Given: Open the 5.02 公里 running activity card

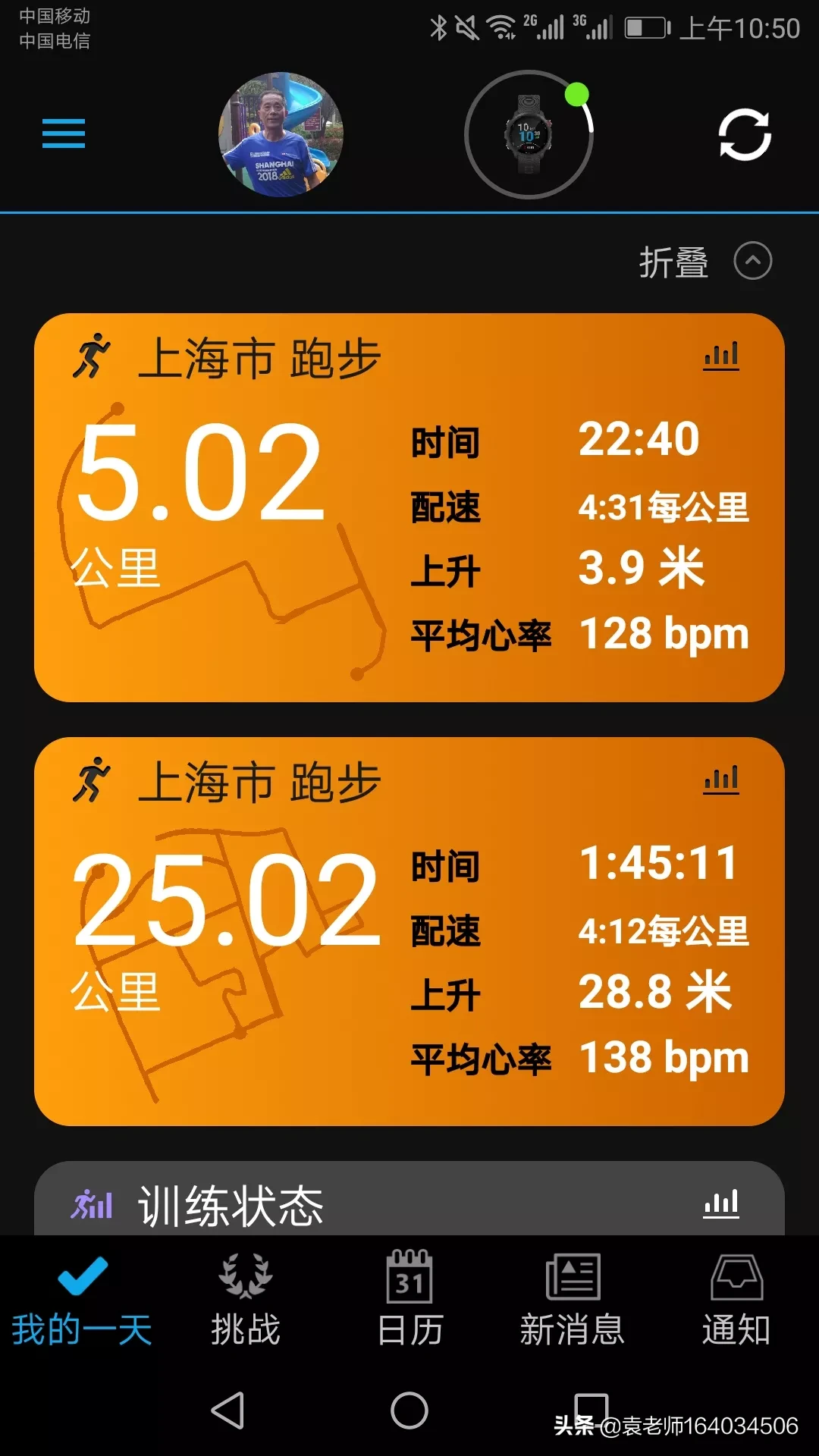Looking at the screenshot, I should click(409, 507).
